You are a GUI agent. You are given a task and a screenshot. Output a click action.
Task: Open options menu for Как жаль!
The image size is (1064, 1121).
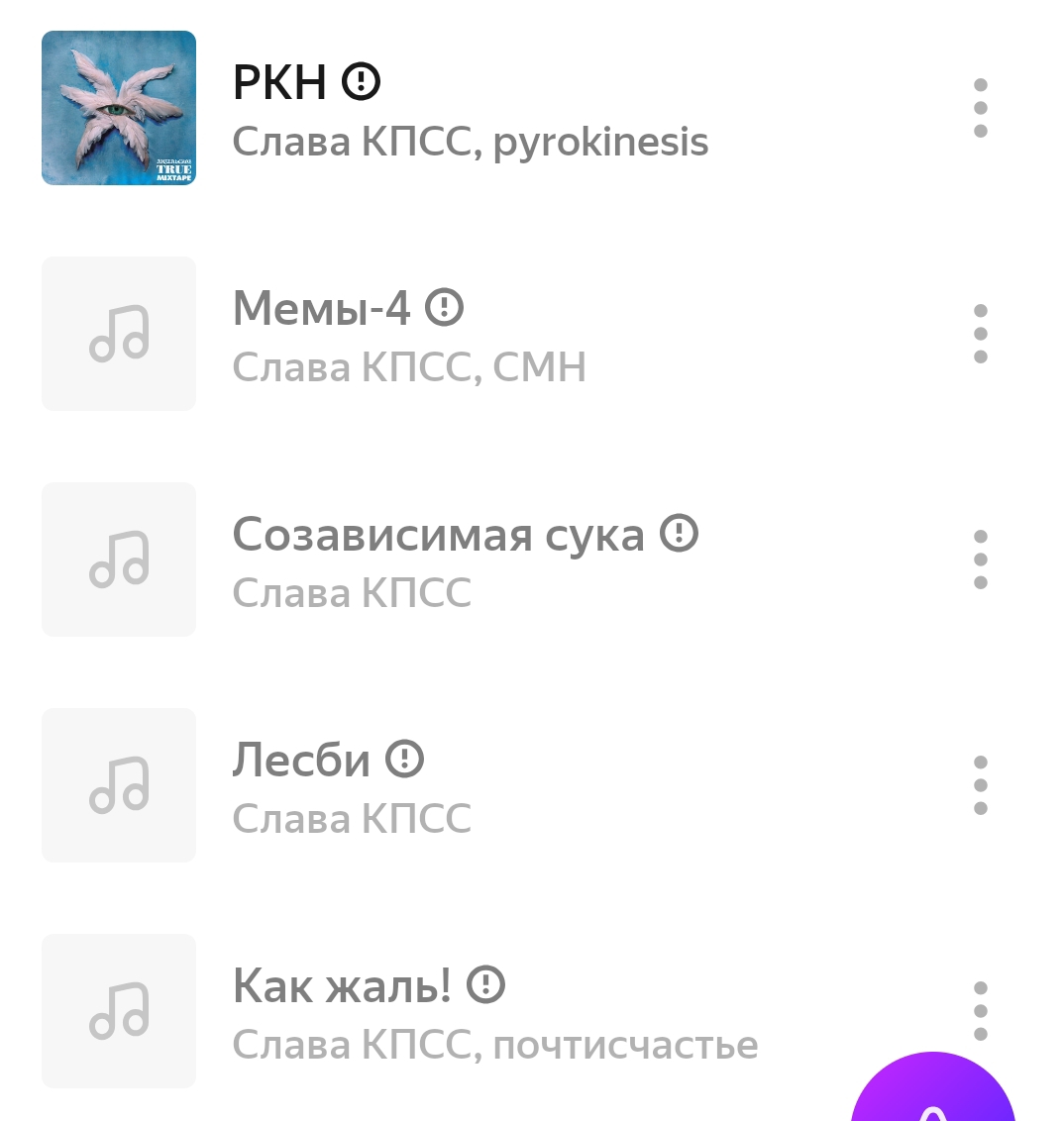tap(980, 1011)
